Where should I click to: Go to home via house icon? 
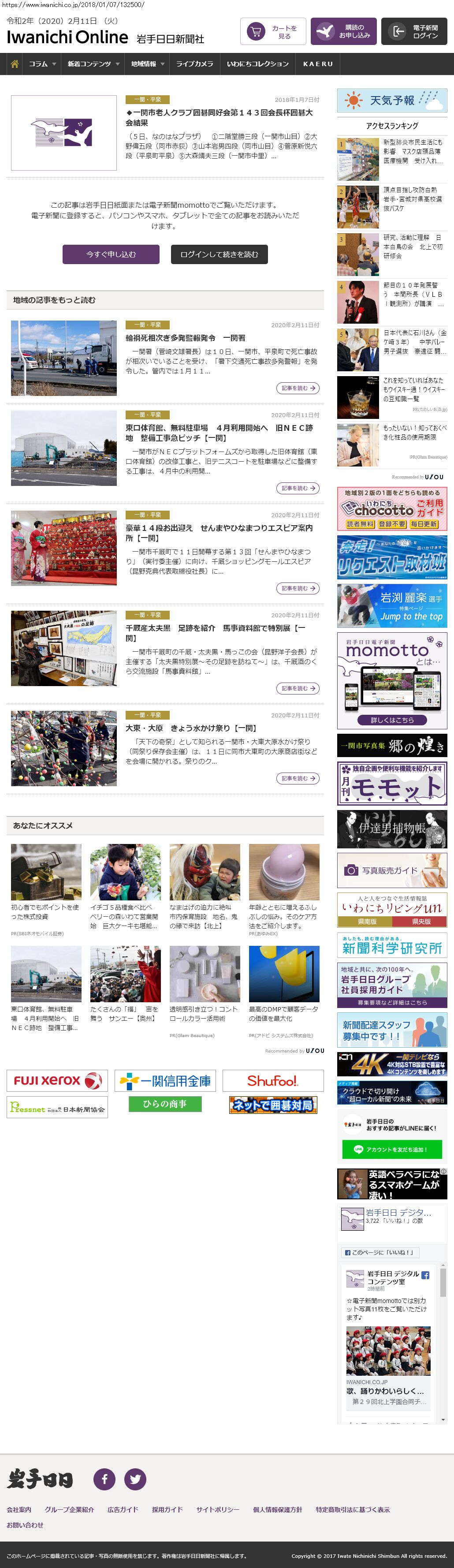point(15,64)
